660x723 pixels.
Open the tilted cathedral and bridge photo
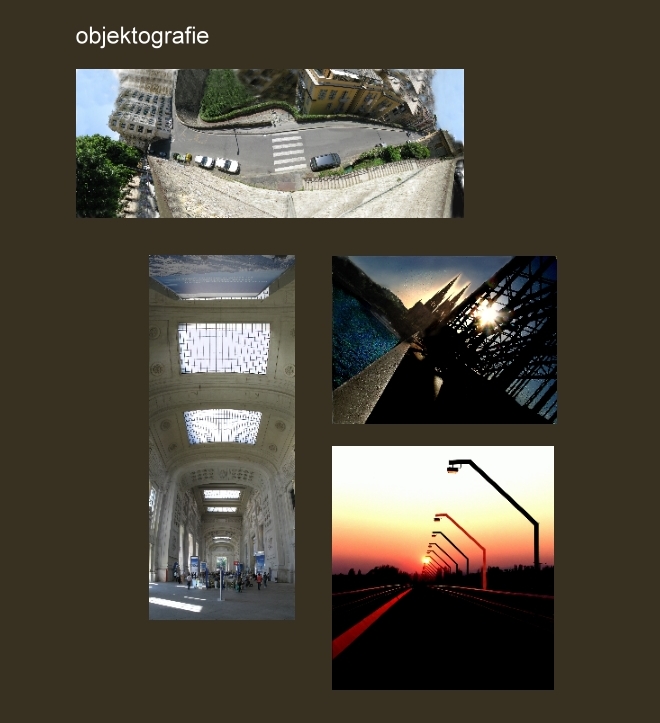click(444, 340)
